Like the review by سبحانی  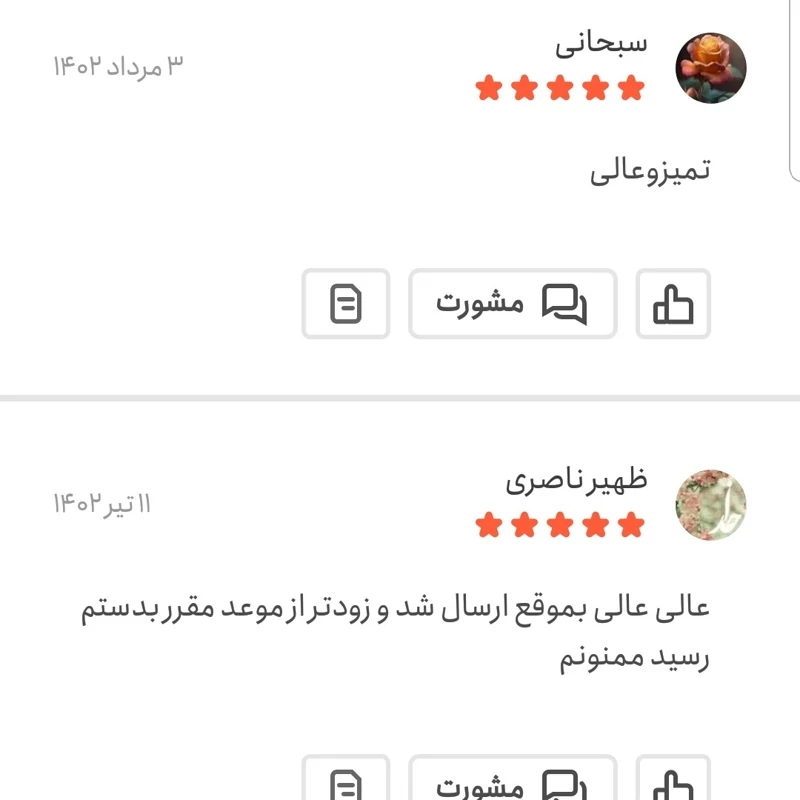[x=673, y=303]
